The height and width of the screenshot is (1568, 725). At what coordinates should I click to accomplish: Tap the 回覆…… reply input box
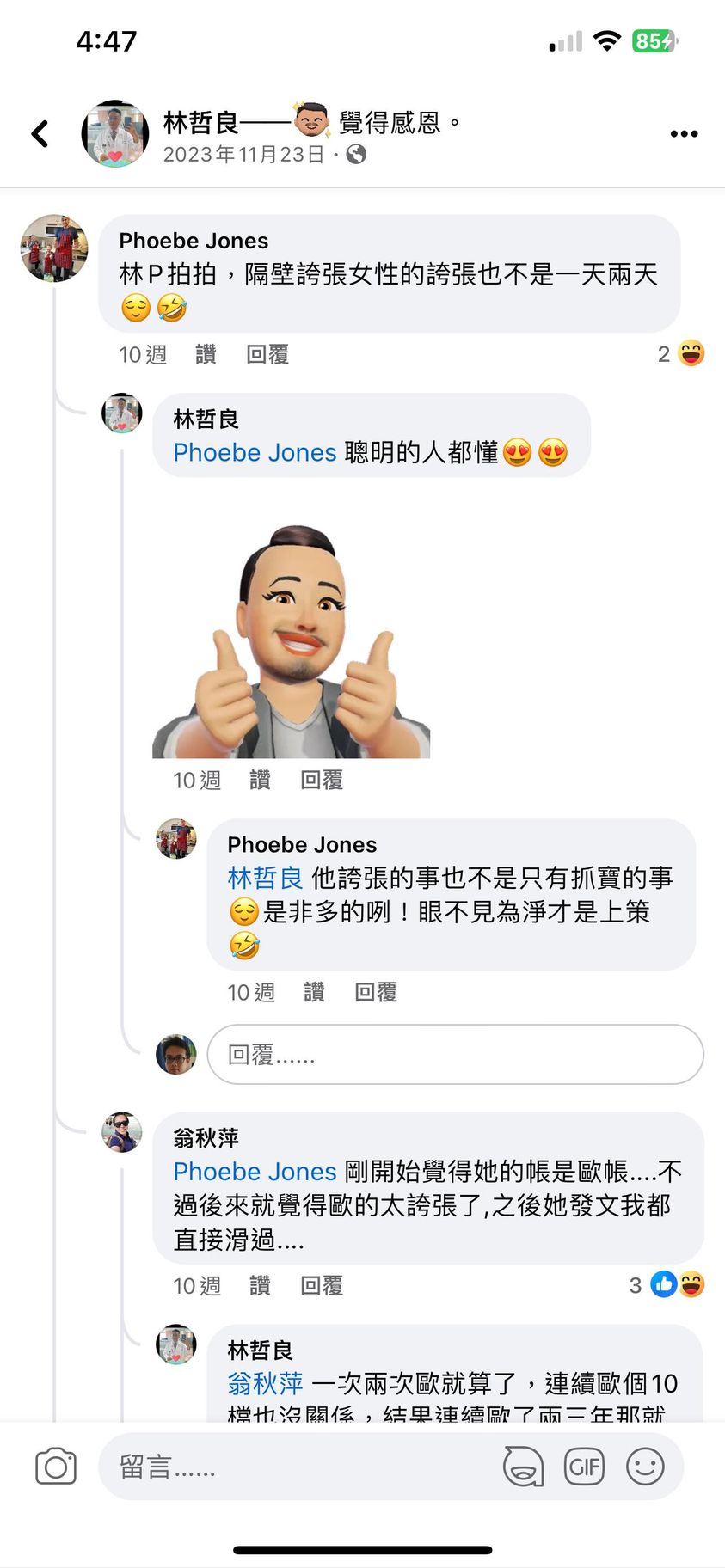(x=455, y=1054)
